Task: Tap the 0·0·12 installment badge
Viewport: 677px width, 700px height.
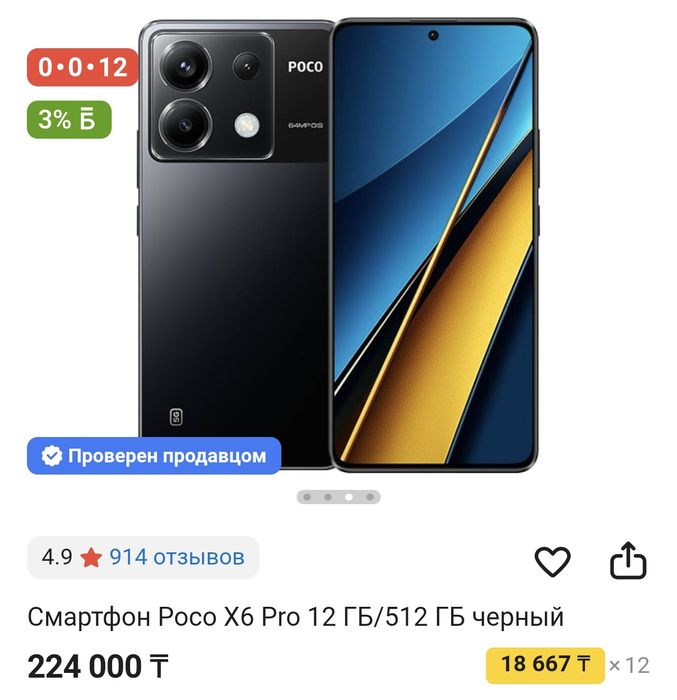Action: click(x=82, y=67)
